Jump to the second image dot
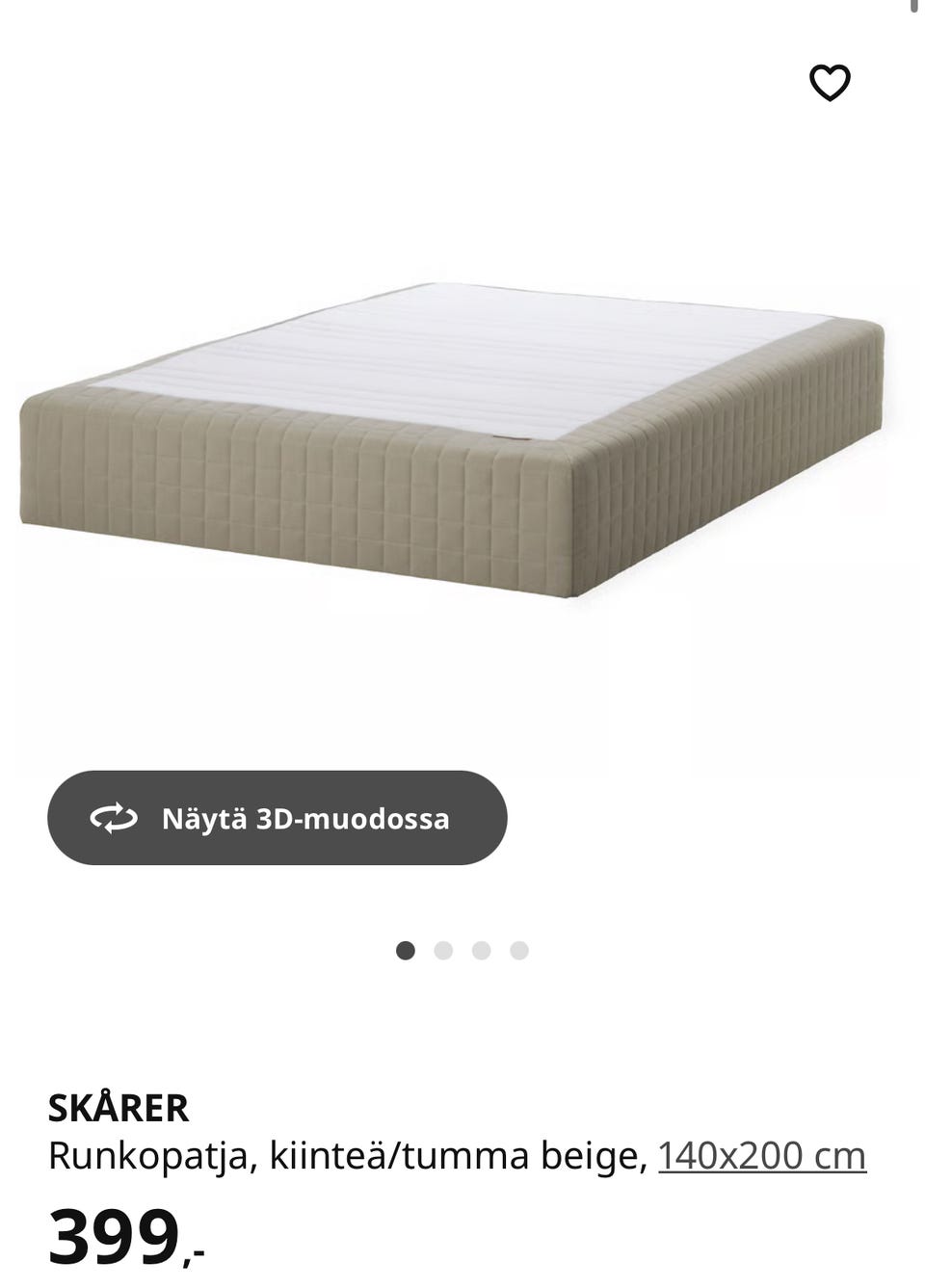The image size is (925, 1288). click(443, 951)
